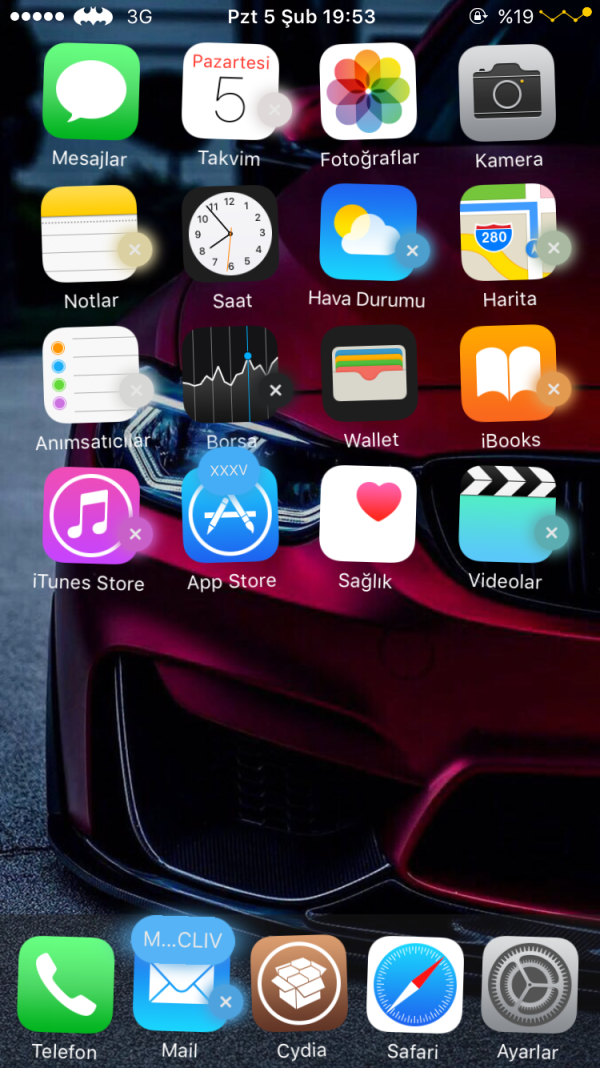Screen dimensions: 600x1068
Task: Delete Videolar with its X badge
Action: [x=551, y=532]
